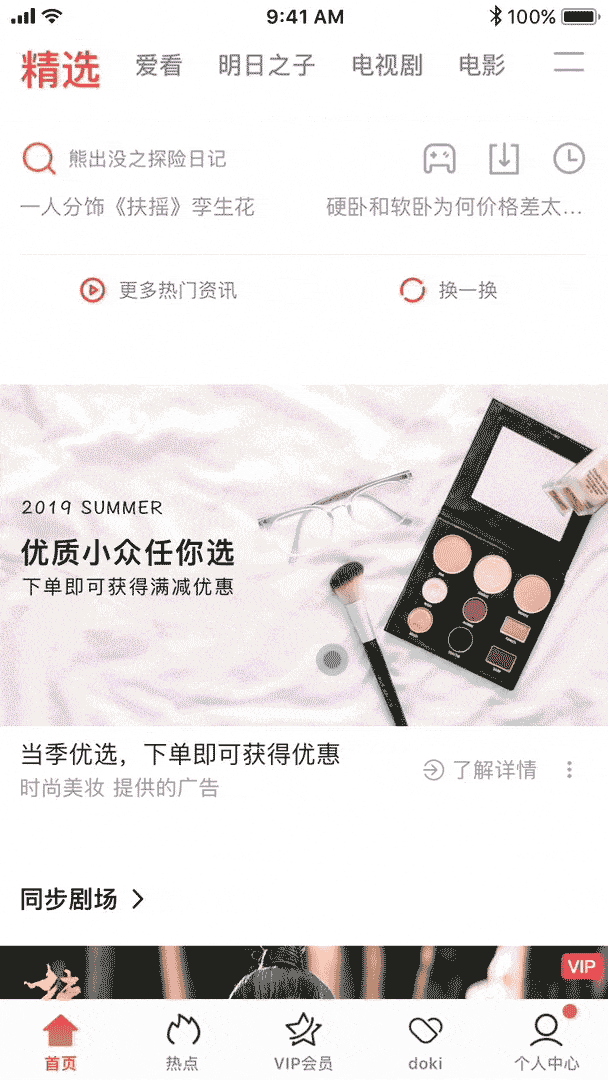Open the game center icon
This screenshot has height=1080, width=608.
point(438,158)
